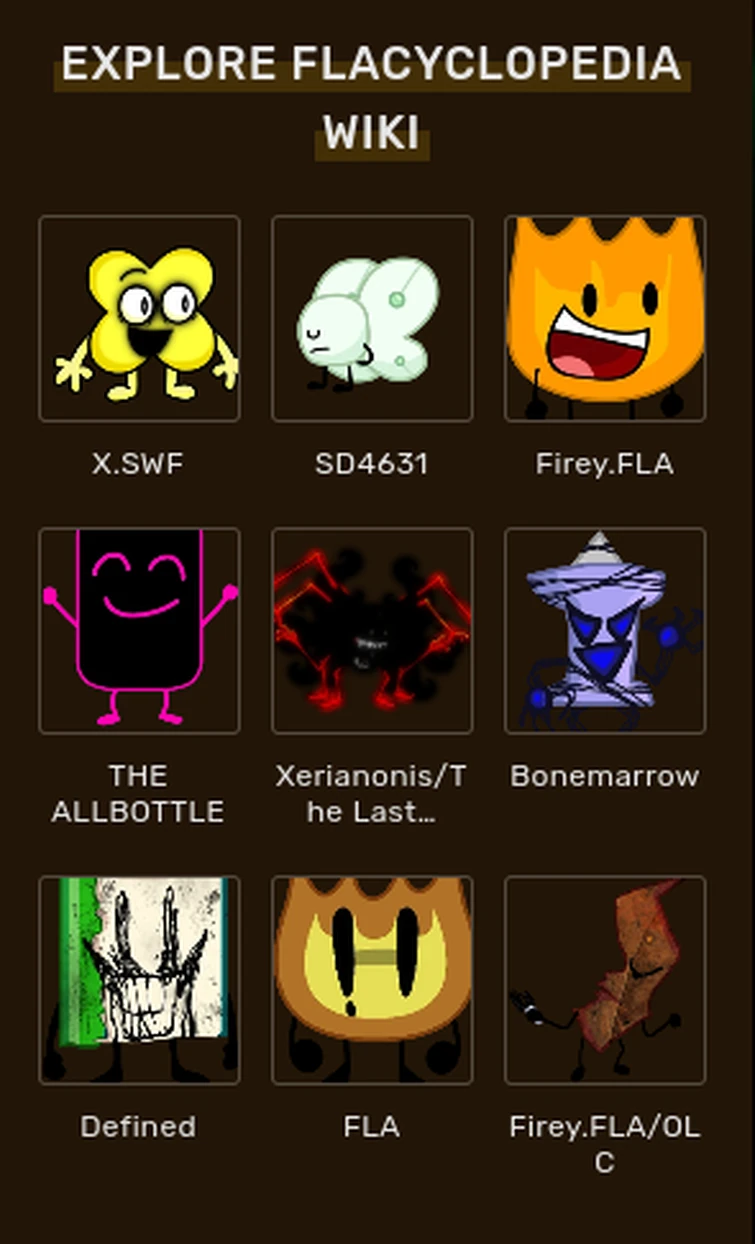The width and height of the screenshot is (755, 1244).
Task: Open the Firey.FLA/OLC page
Action: coord(605,980)
